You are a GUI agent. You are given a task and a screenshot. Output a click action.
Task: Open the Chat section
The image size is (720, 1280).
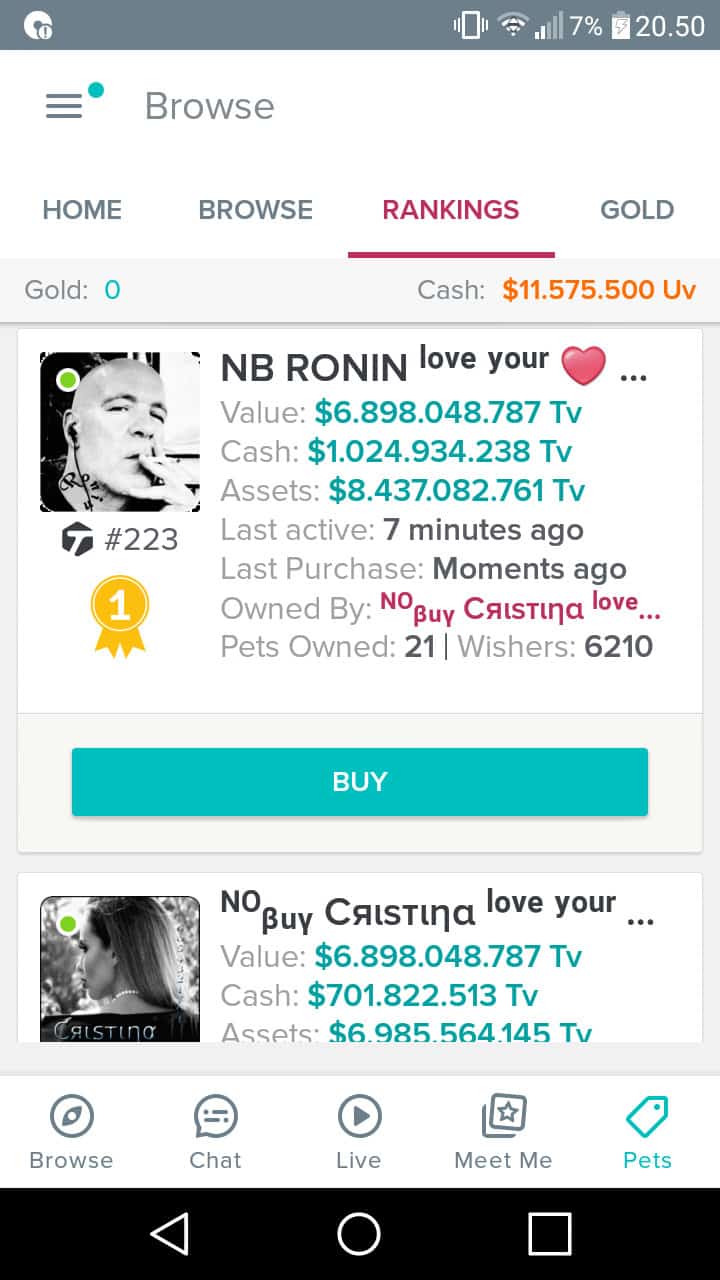pos(216,1133)
